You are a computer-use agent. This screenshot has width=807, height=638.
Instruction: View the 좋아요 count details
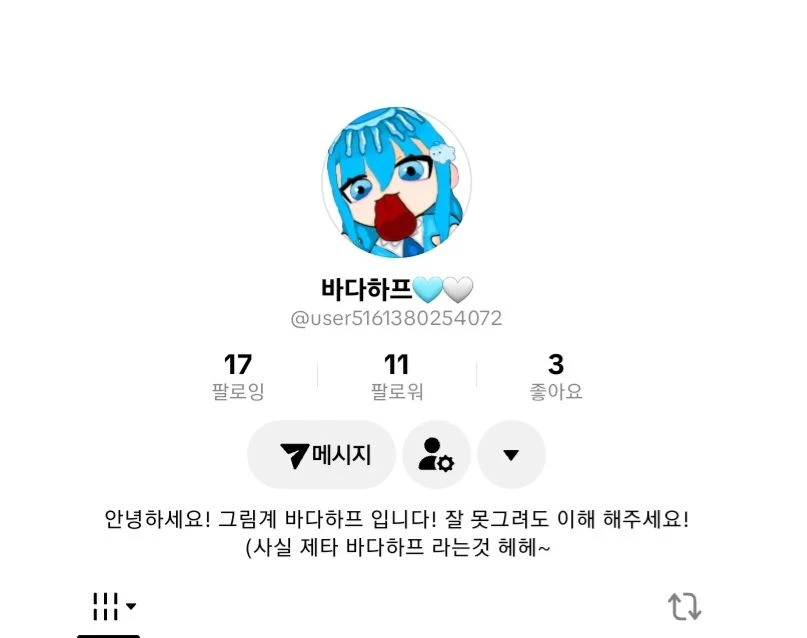tap(556, 376)
